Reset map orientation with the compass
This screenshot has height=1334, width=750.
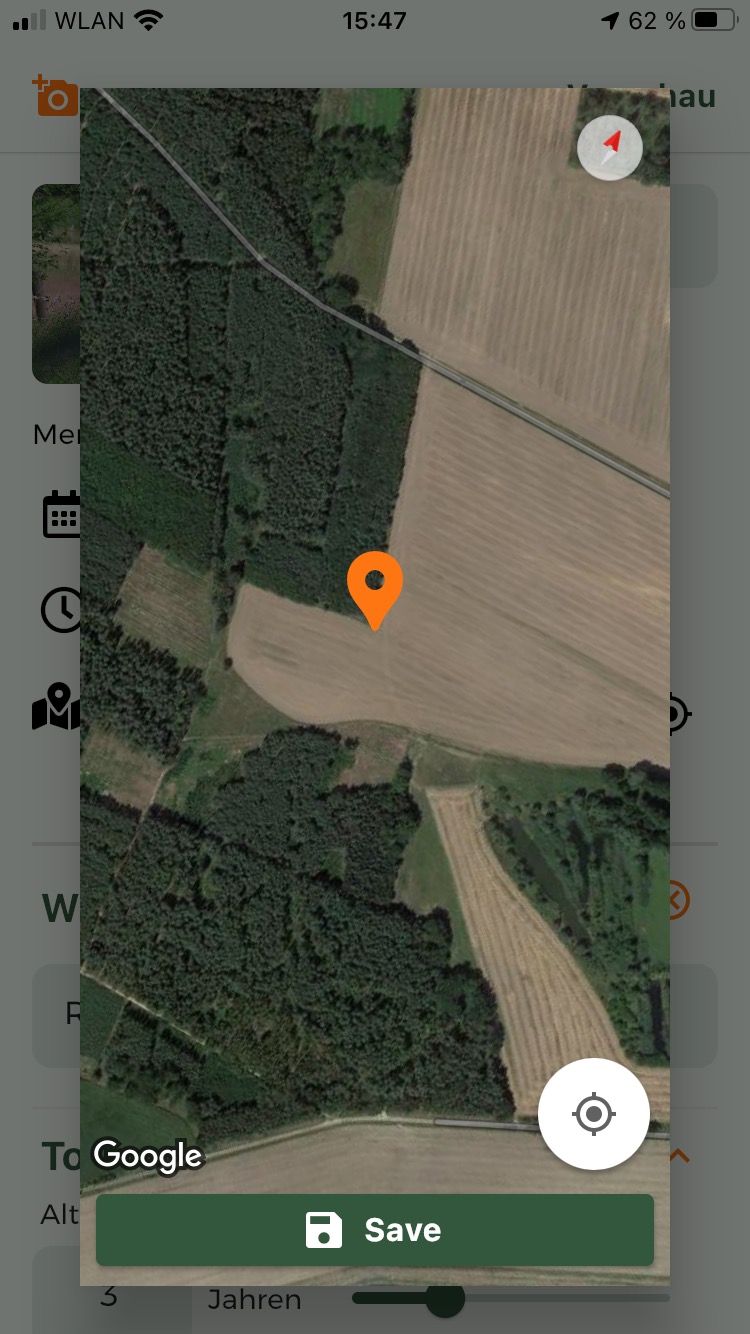coord(610,149)
